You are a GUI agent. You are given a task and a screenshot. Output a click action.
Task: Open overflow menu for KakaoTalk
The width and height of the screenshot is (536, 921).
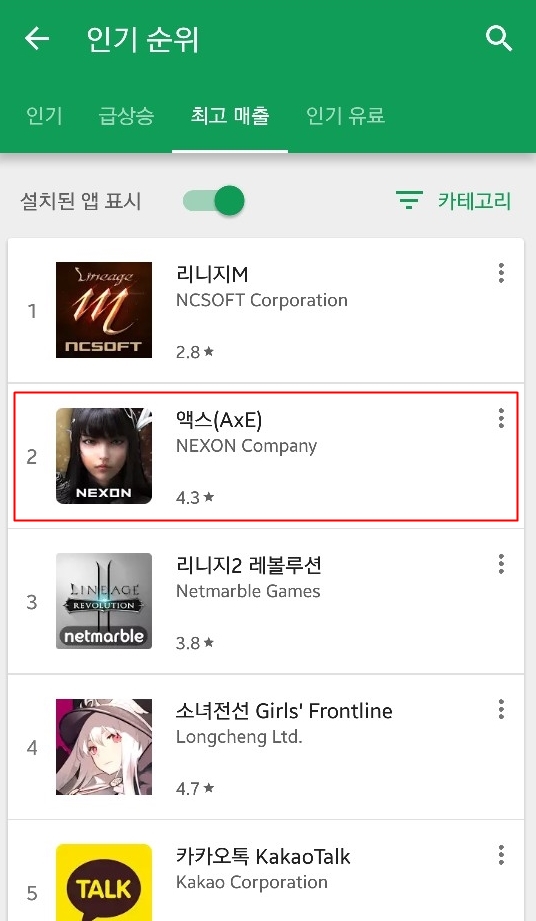coord(501,855)
